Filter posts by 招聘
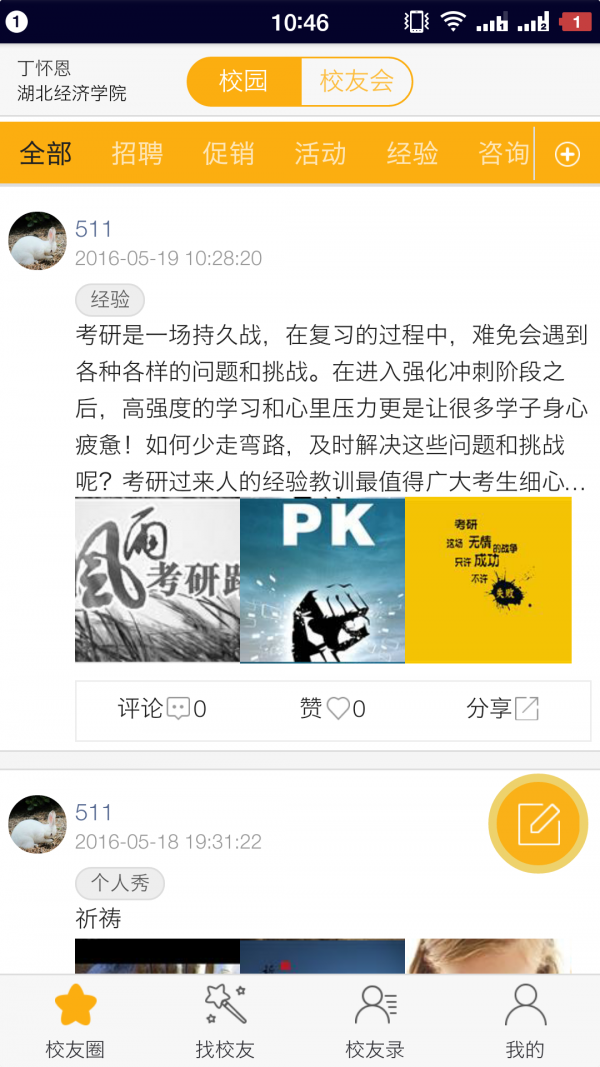 137,153
